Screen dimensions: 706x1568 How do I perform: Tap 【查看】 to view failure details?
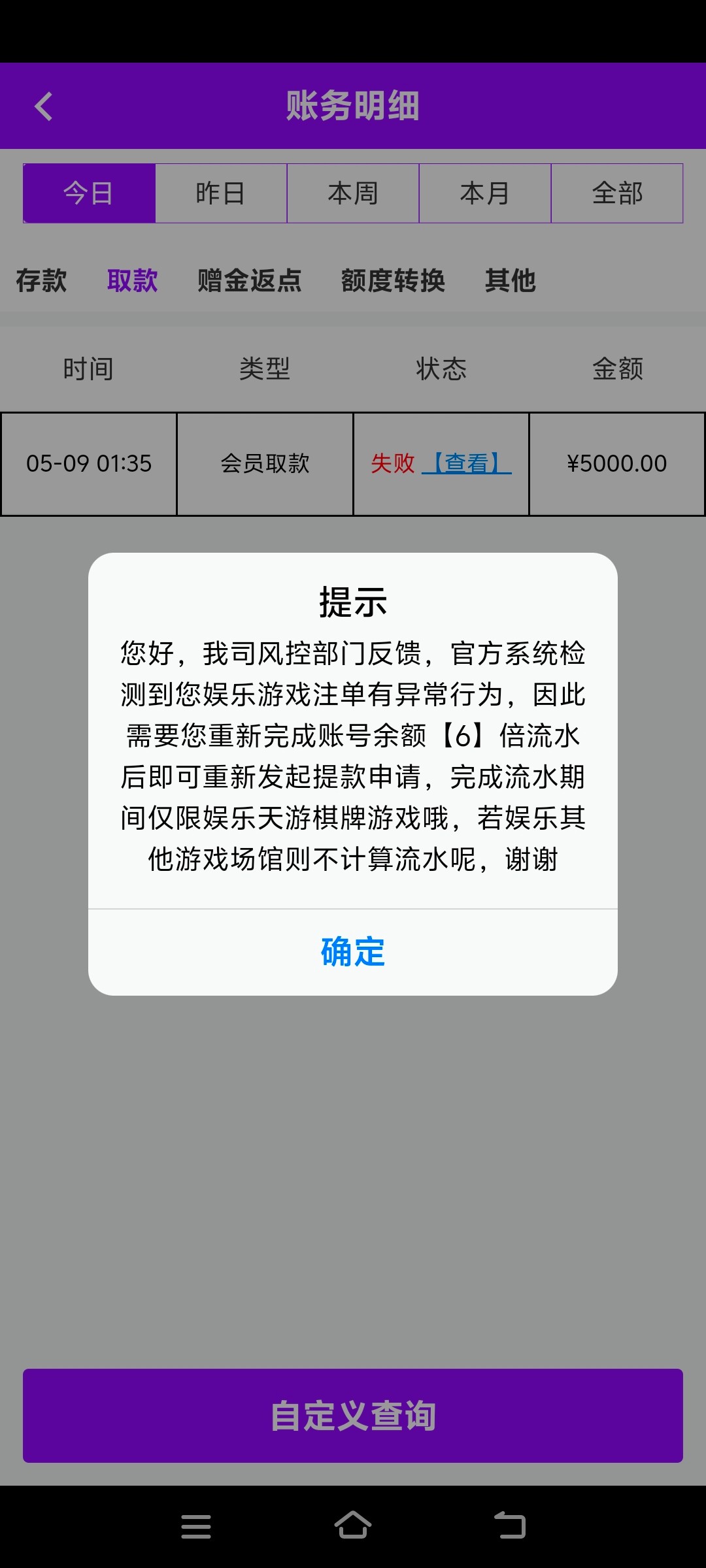pyautogui.click(x=468, y=464)
